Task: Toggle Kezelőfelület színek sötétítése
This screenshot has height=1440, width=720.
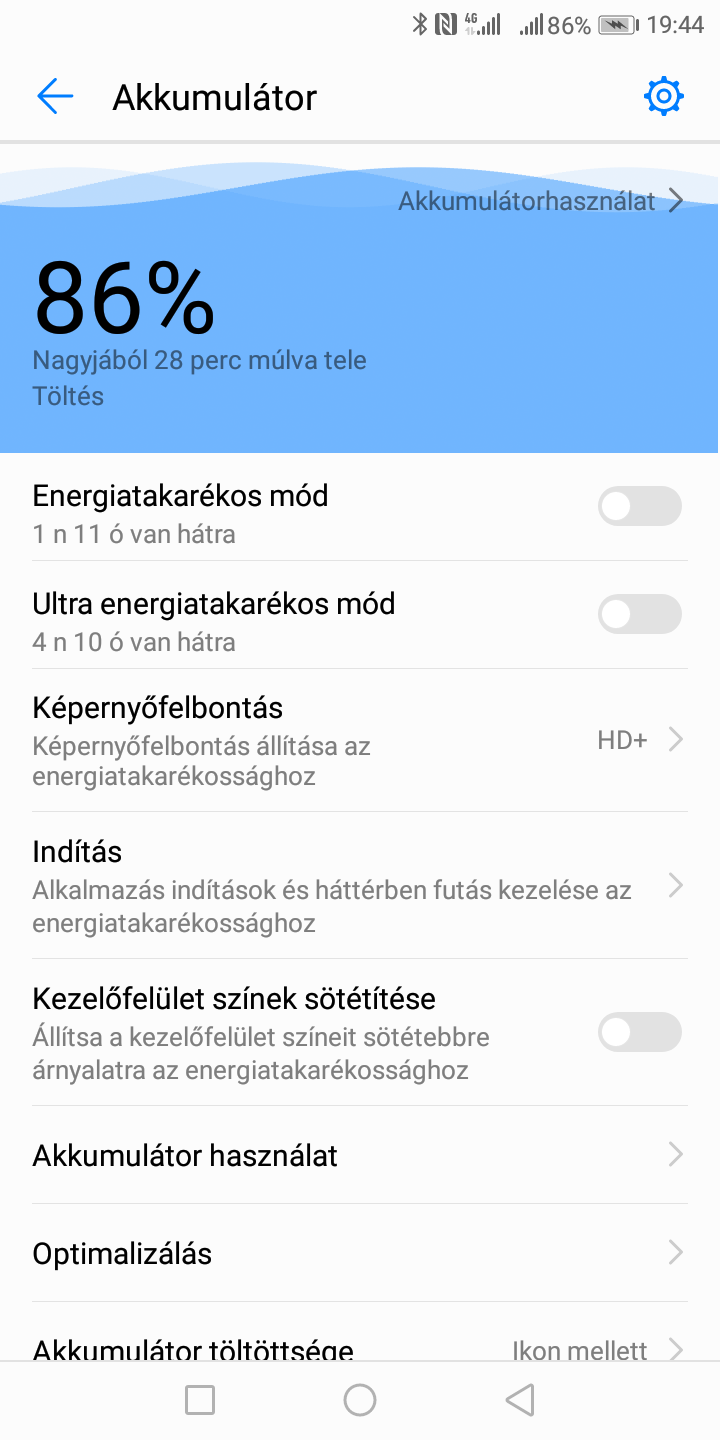Action: [640, 1032]
